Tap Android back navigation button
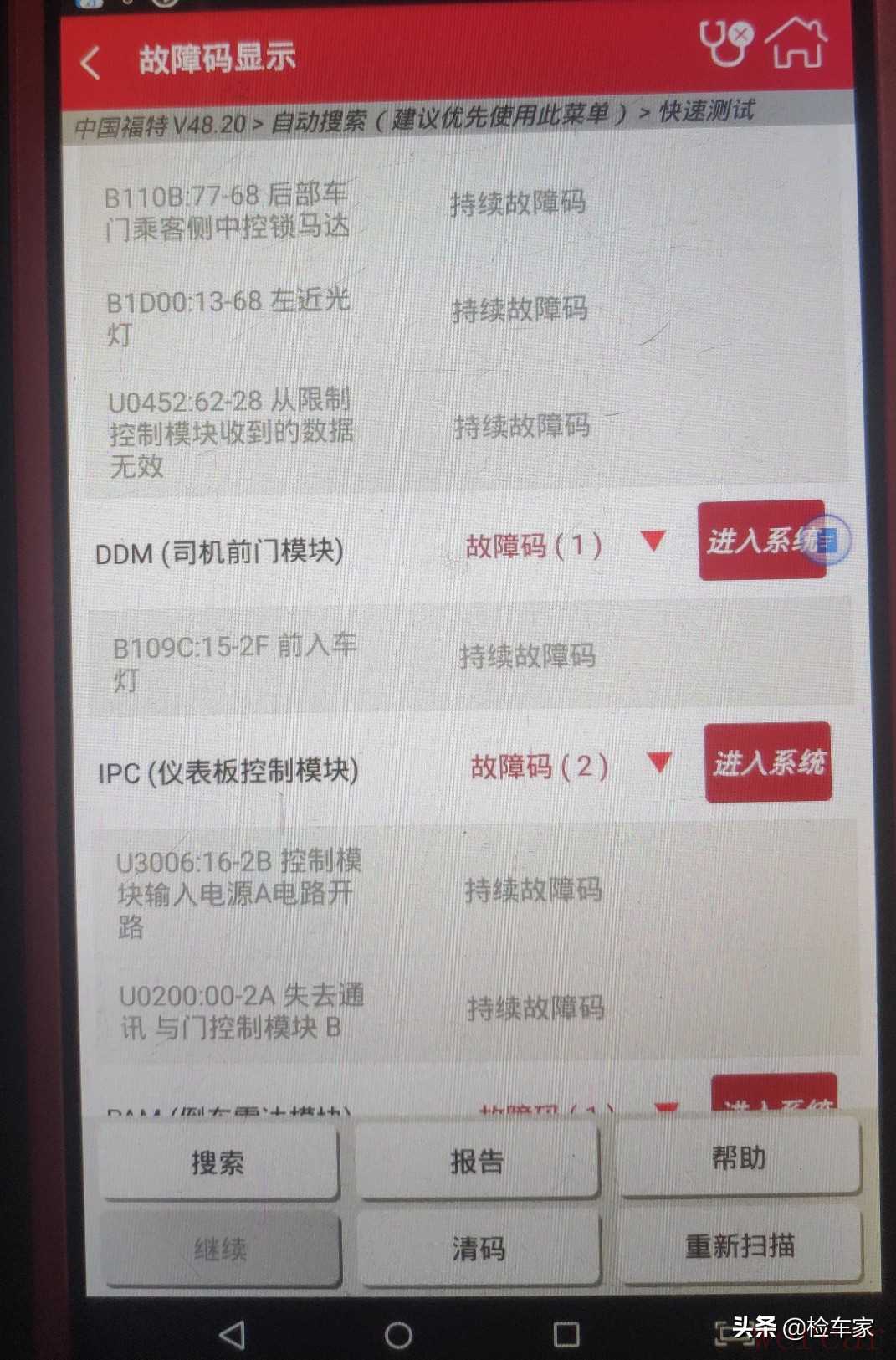This screenshot has height=1360, width=896. pos(232,1335)
